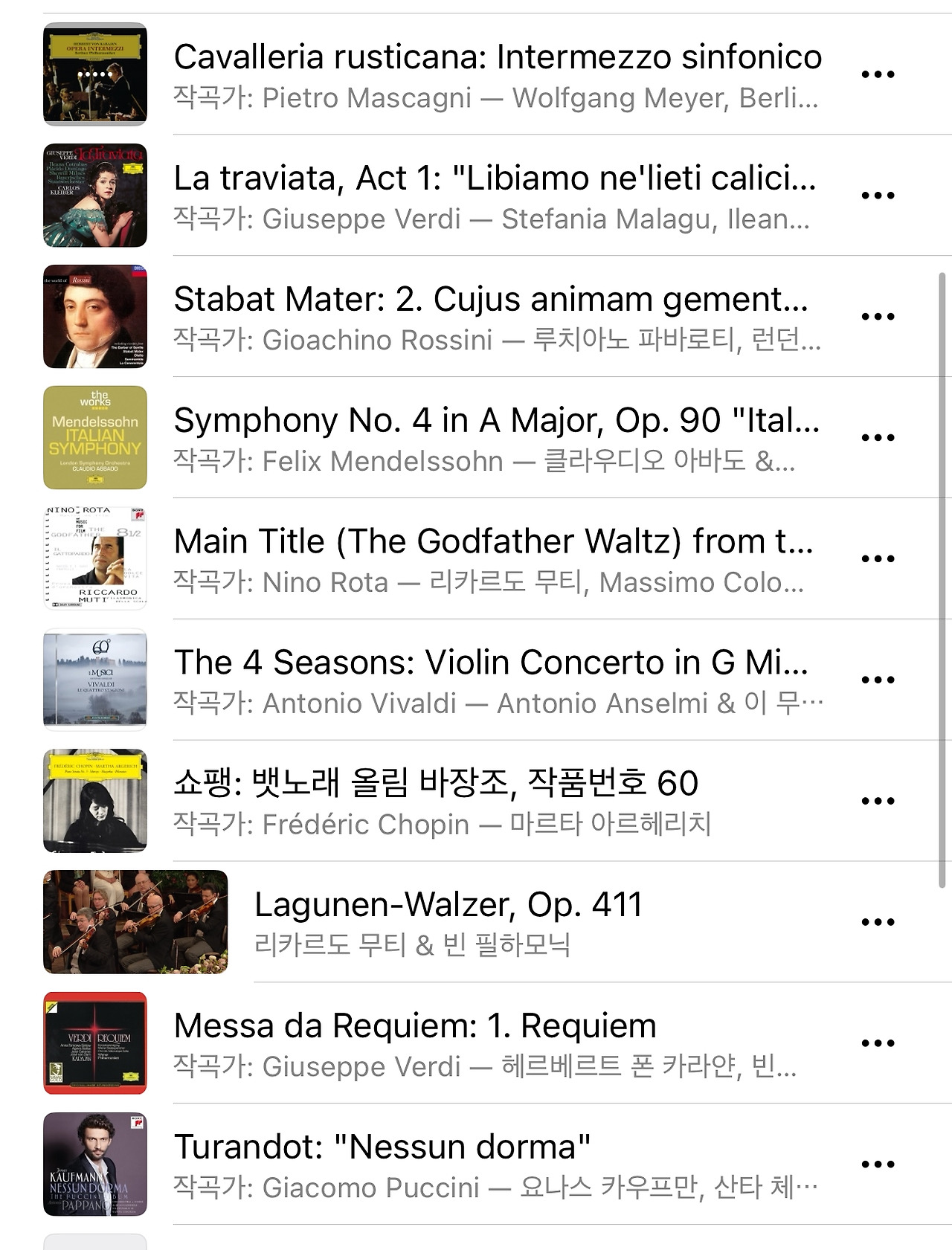Open more options for Stabat Mater
952x1250 pixels.
coord(878,317)
